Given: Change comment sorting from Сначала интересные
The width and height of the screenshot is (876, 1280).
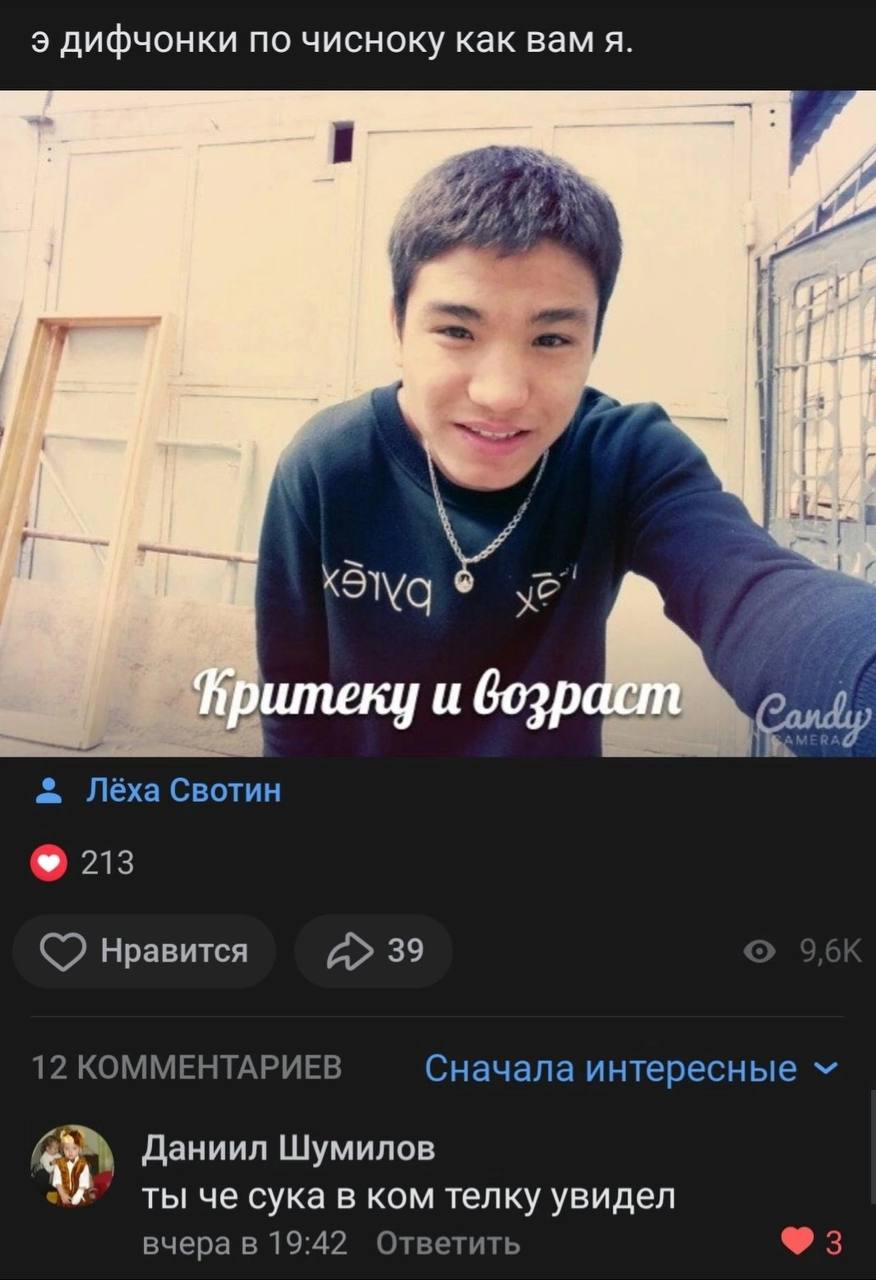Looking at the screenshot, I should click(630, 1069).
